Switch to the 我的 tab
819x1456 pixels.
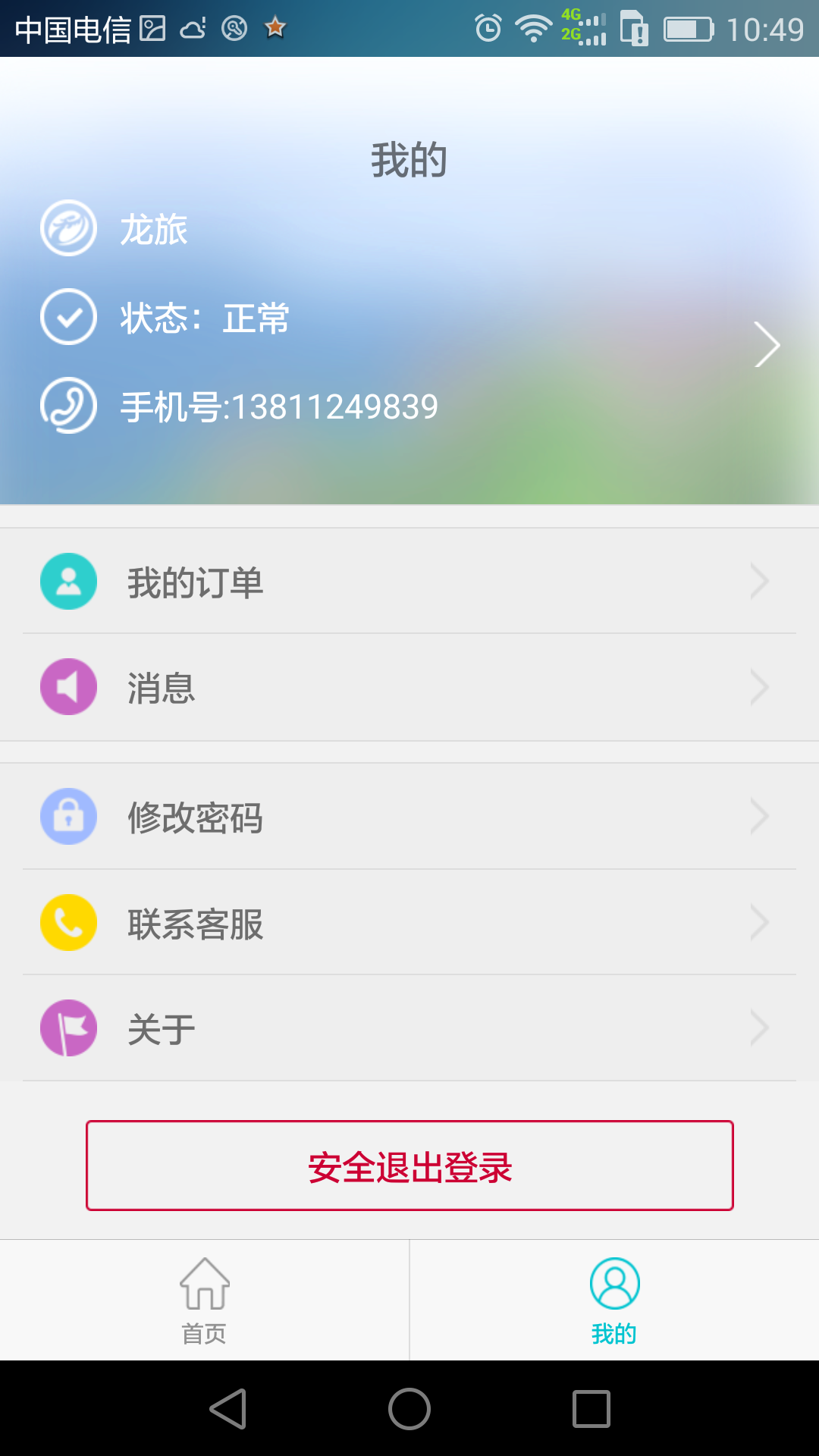click(x=613, y=1301)
